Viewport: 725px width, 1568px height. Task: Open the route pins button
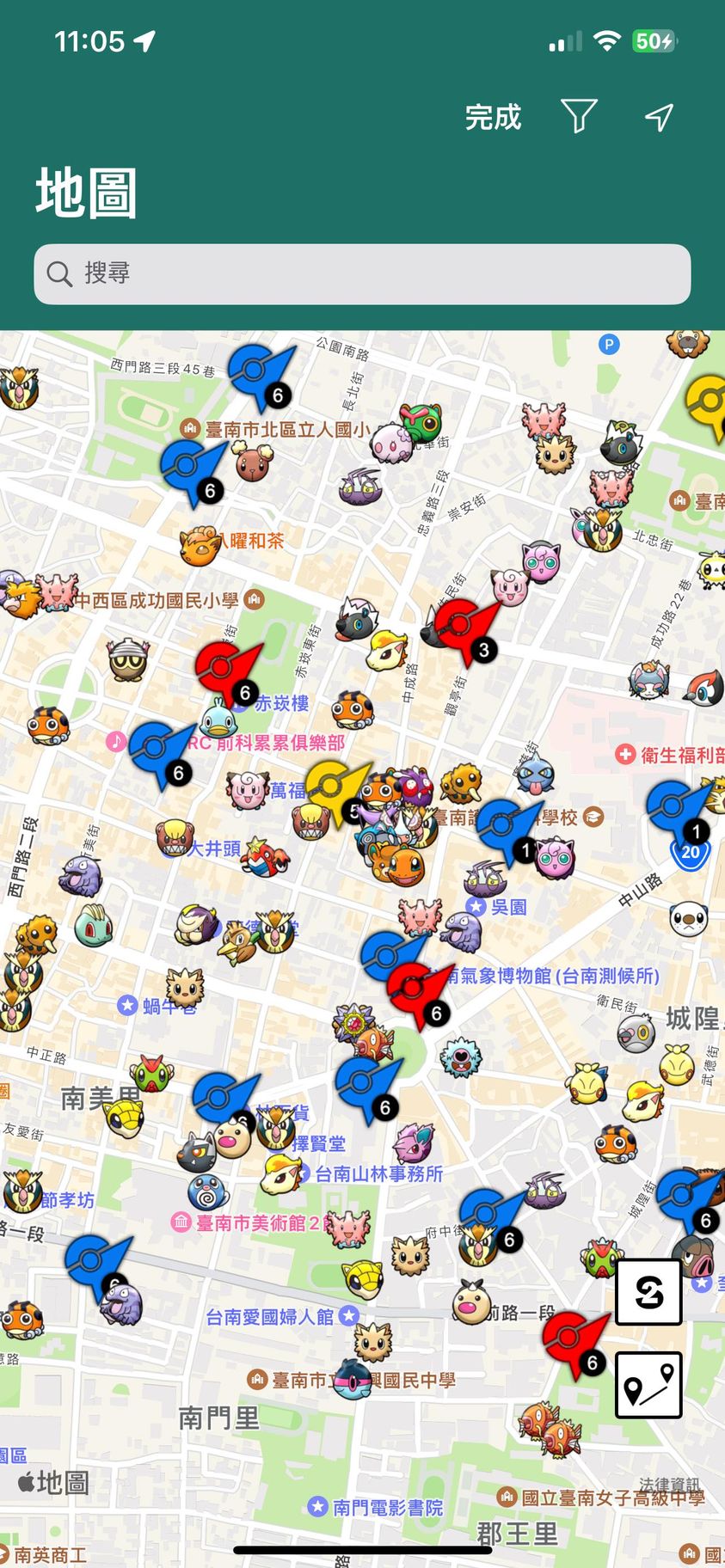[x=648, y=1385]
